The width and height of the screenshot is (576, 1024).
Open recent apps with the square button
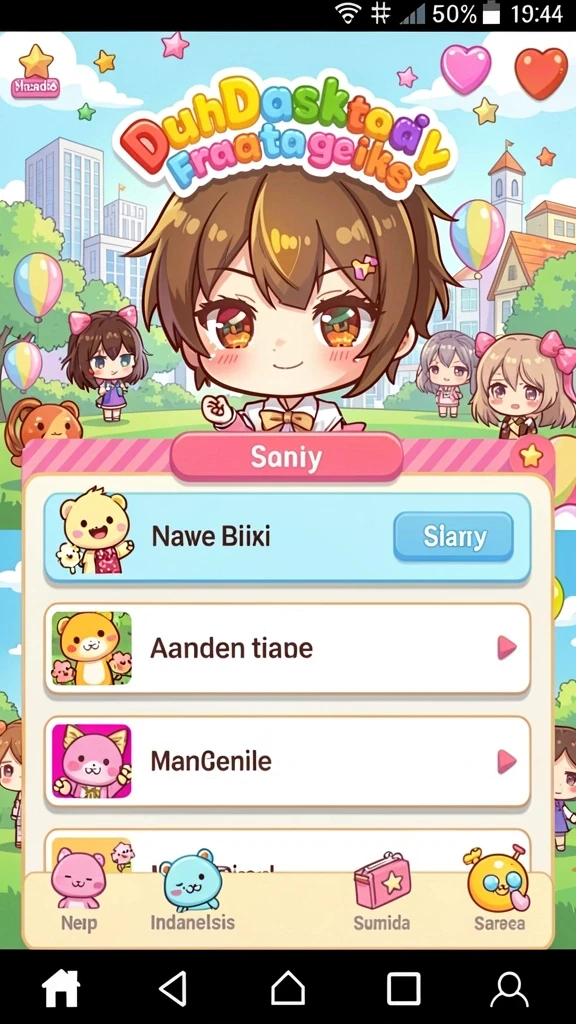click(x=403, y=988)
